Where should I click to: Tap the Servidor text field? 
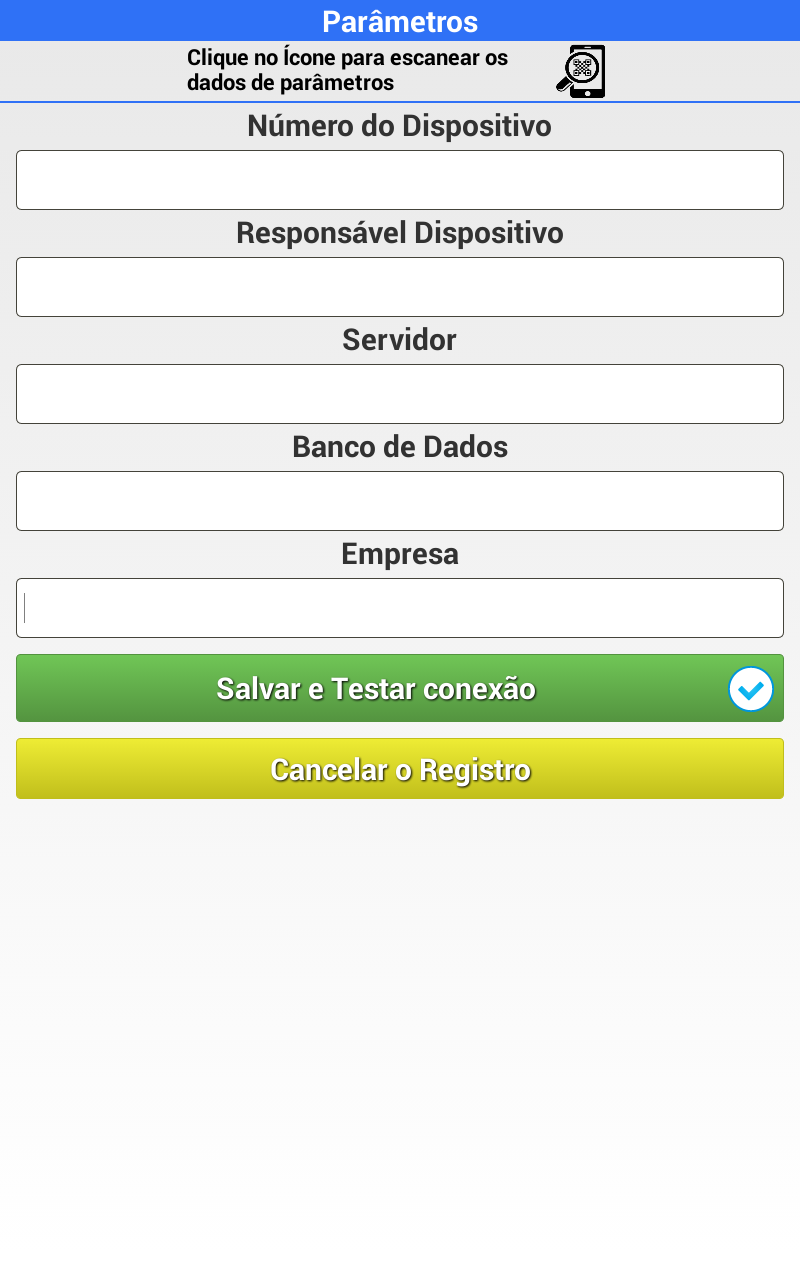click(400, 394)
